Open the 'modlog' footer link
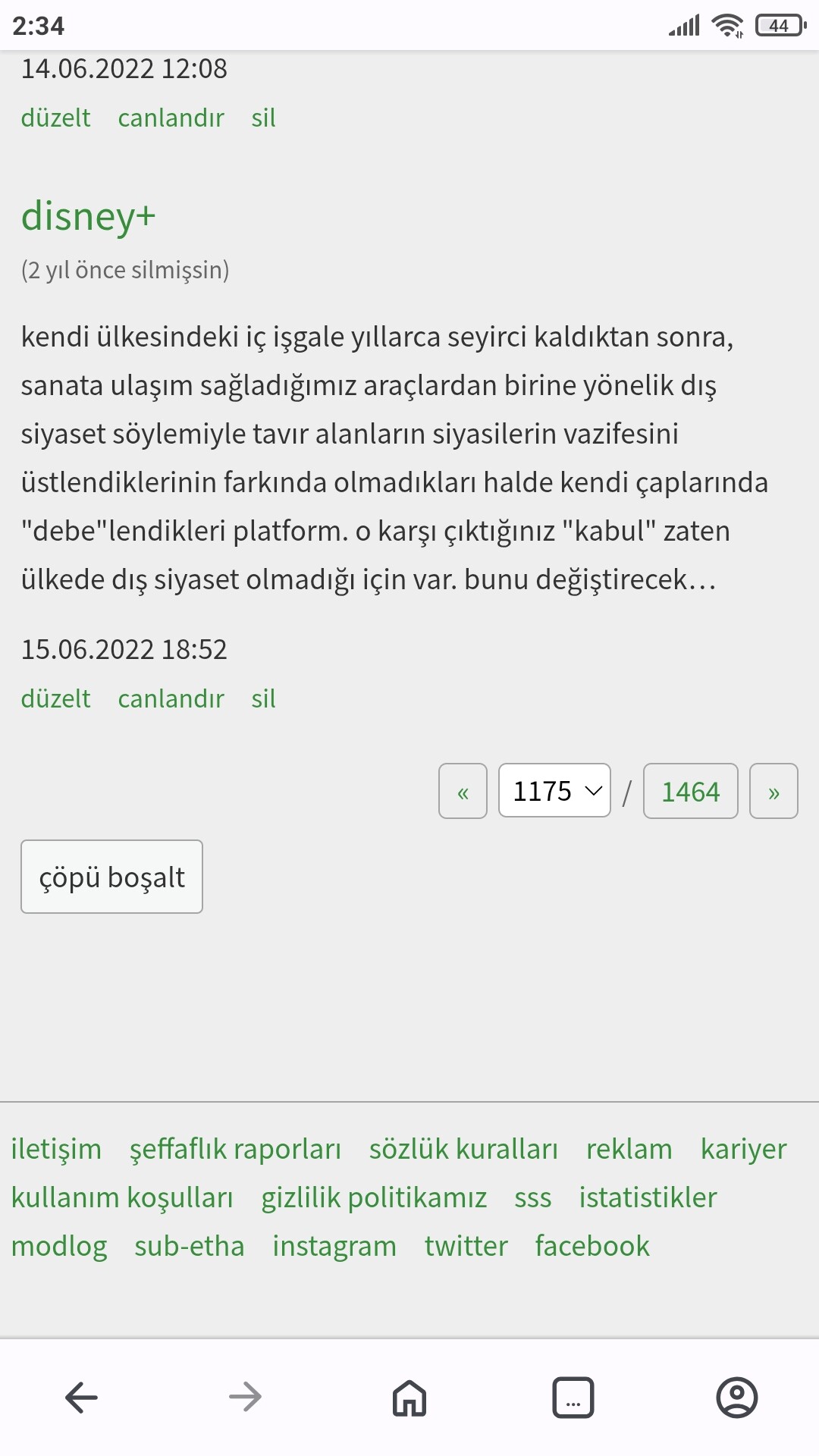 (x=59, y=1246)
